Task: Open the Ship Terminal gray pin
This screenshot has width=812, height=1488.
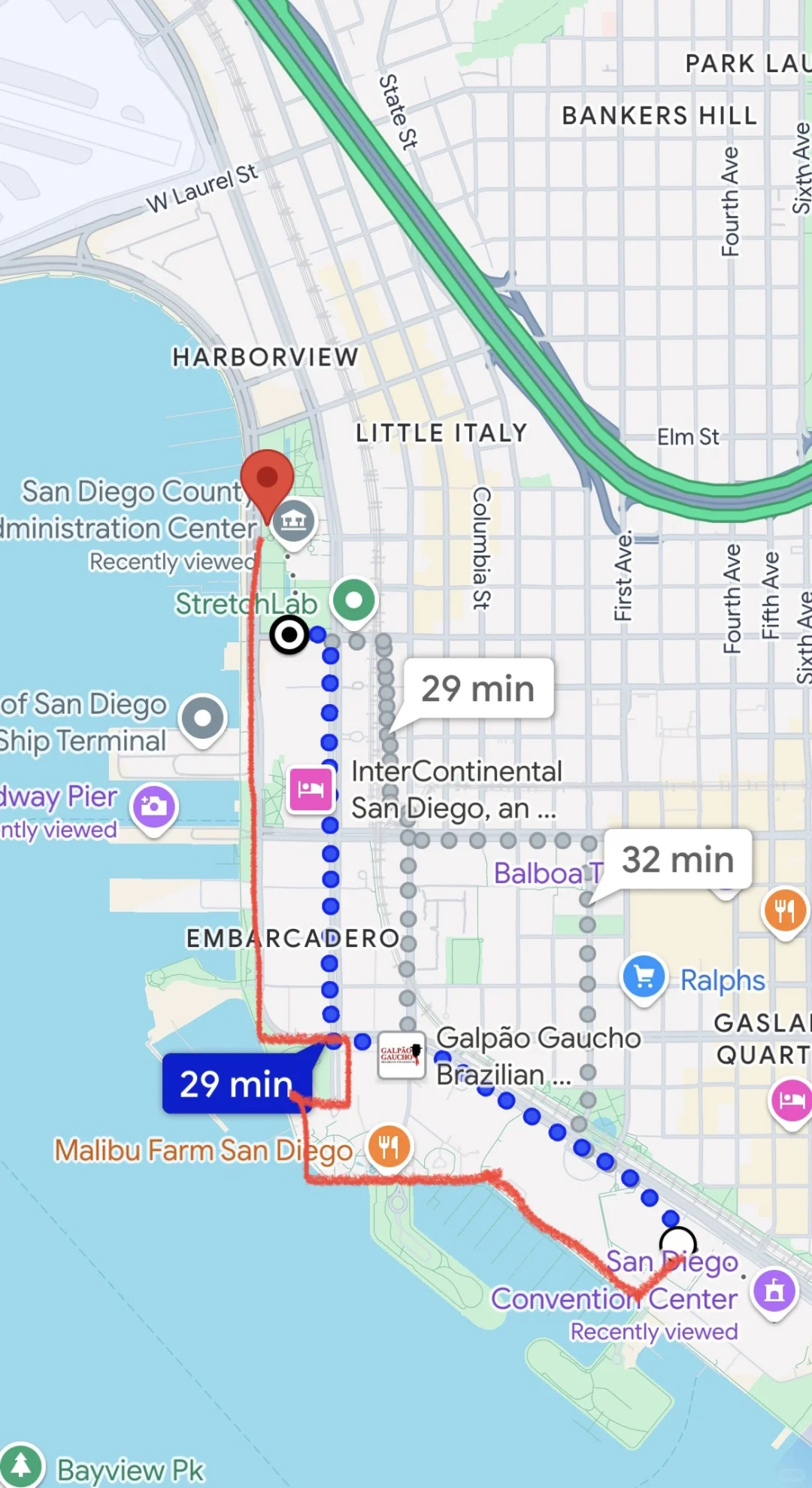Action: coord(202,718)
